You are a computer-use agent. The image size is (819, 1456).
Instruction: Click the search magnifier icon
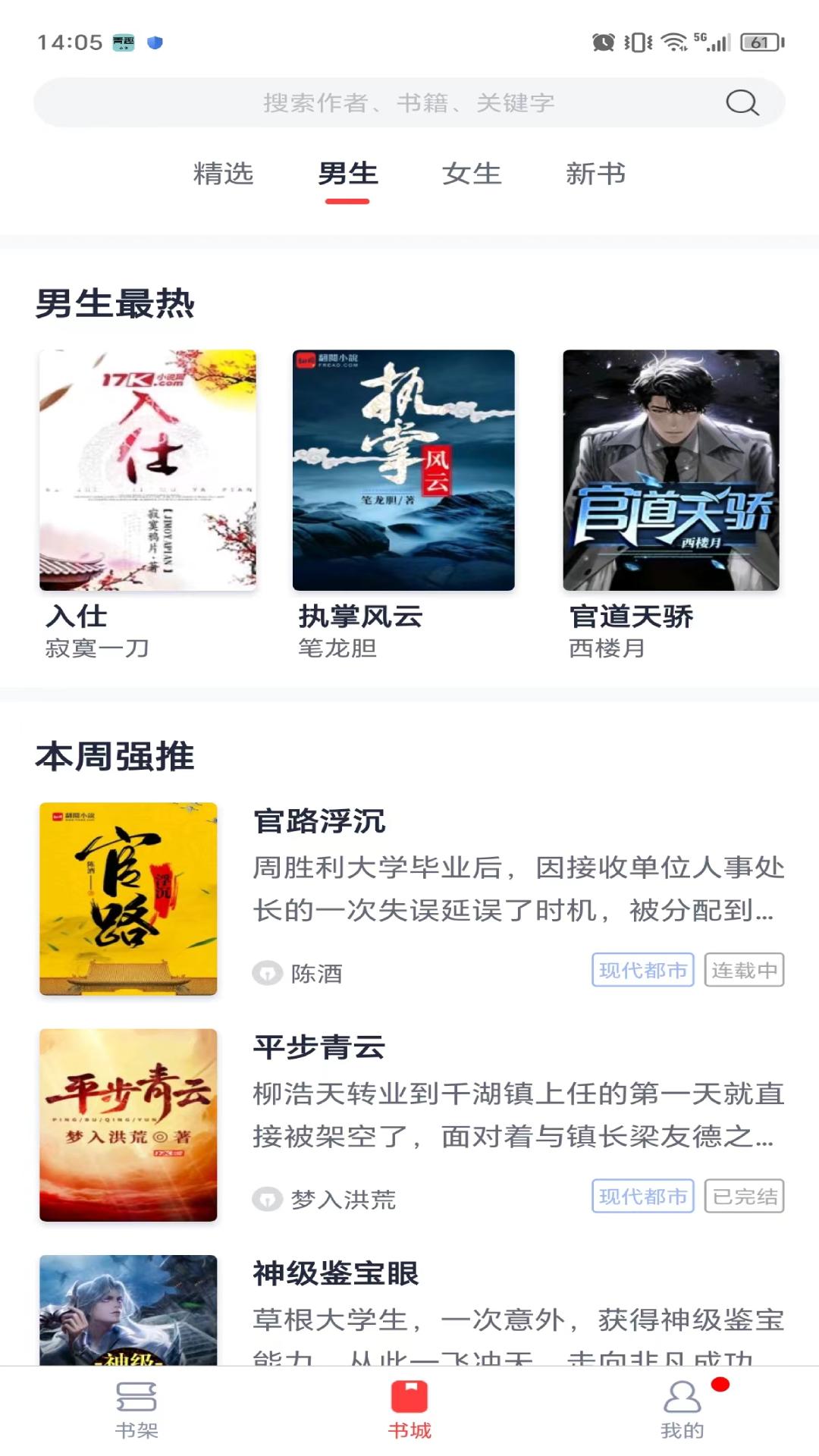743,103
